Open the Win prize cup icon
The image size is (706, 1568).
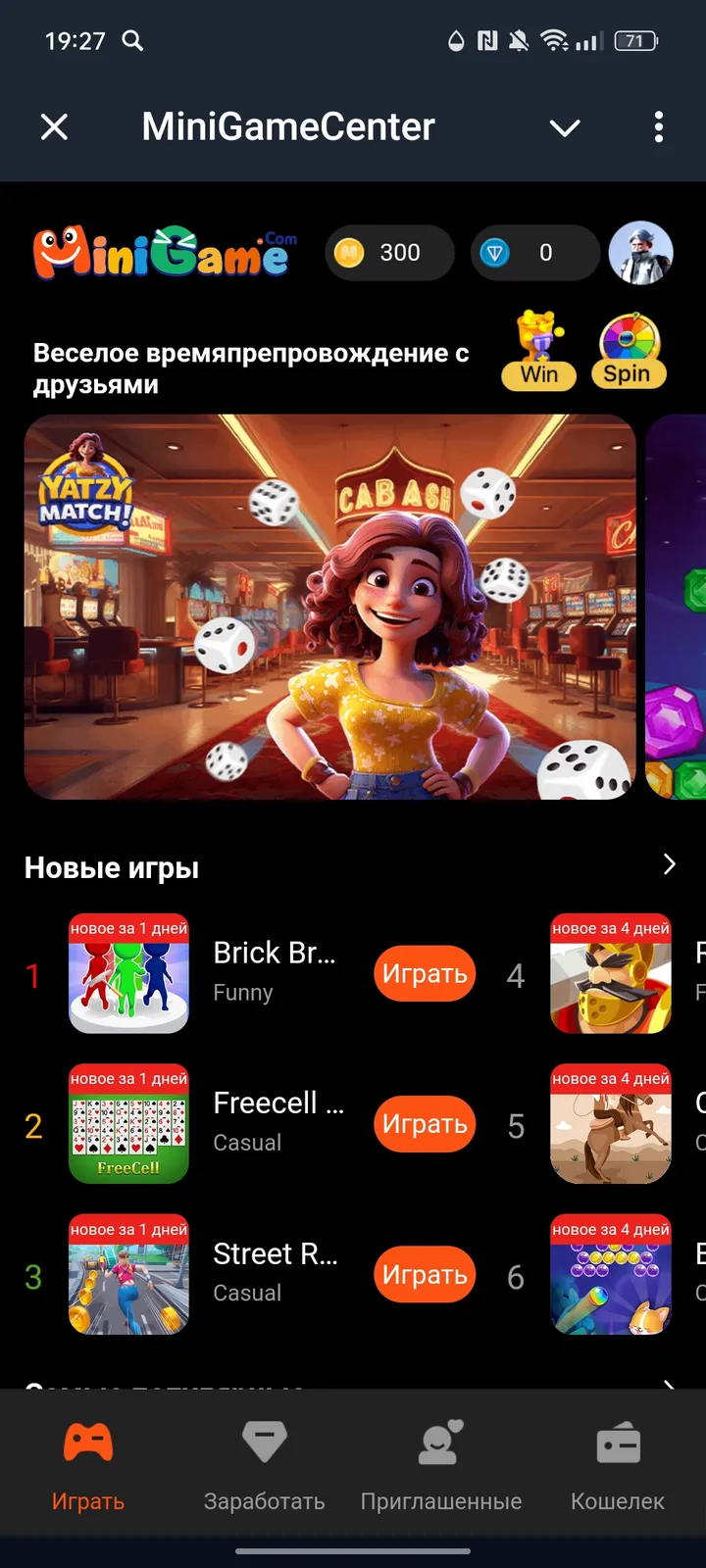(x=538, y=348)
